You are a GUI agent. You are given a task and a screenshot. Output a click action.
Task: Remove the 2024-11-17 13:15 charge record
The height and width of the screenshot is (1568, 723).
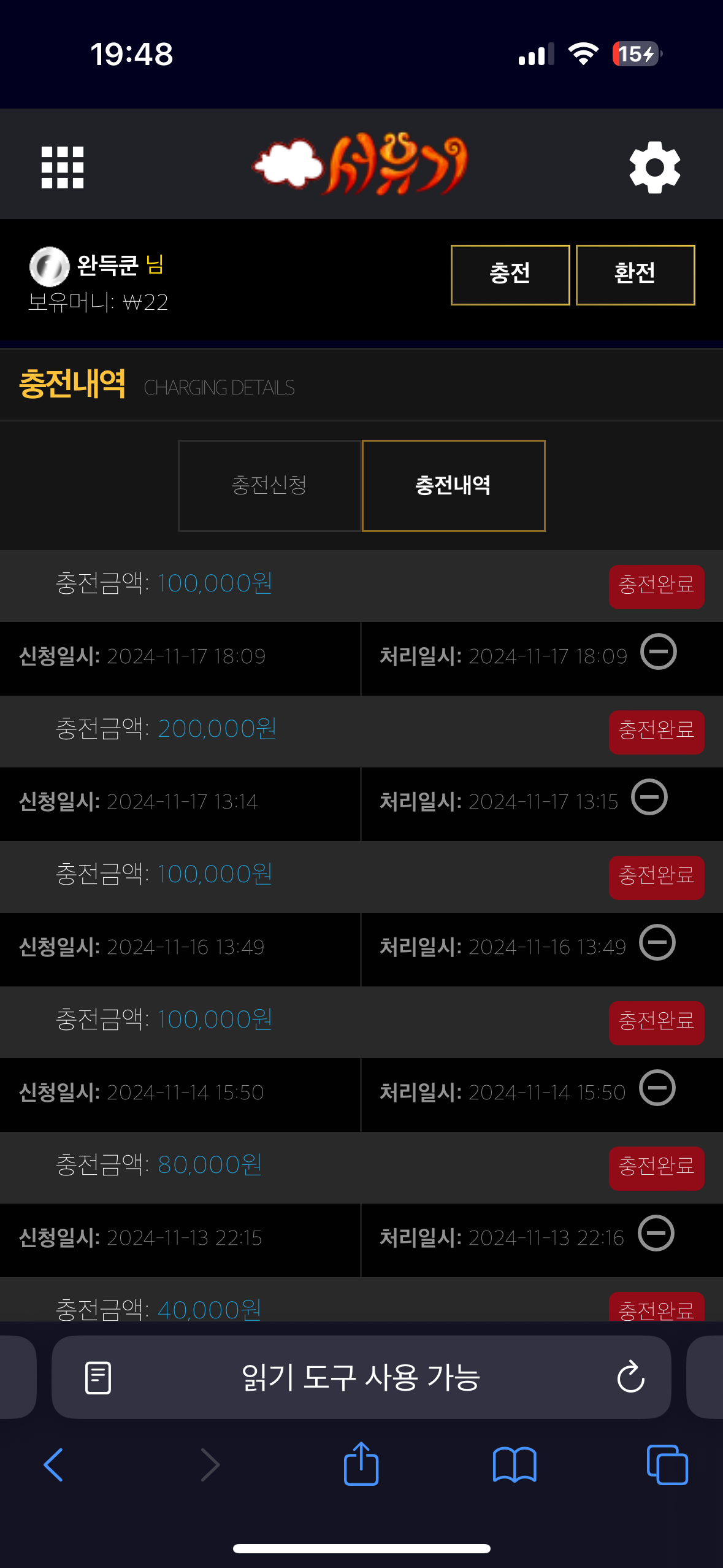649,797
